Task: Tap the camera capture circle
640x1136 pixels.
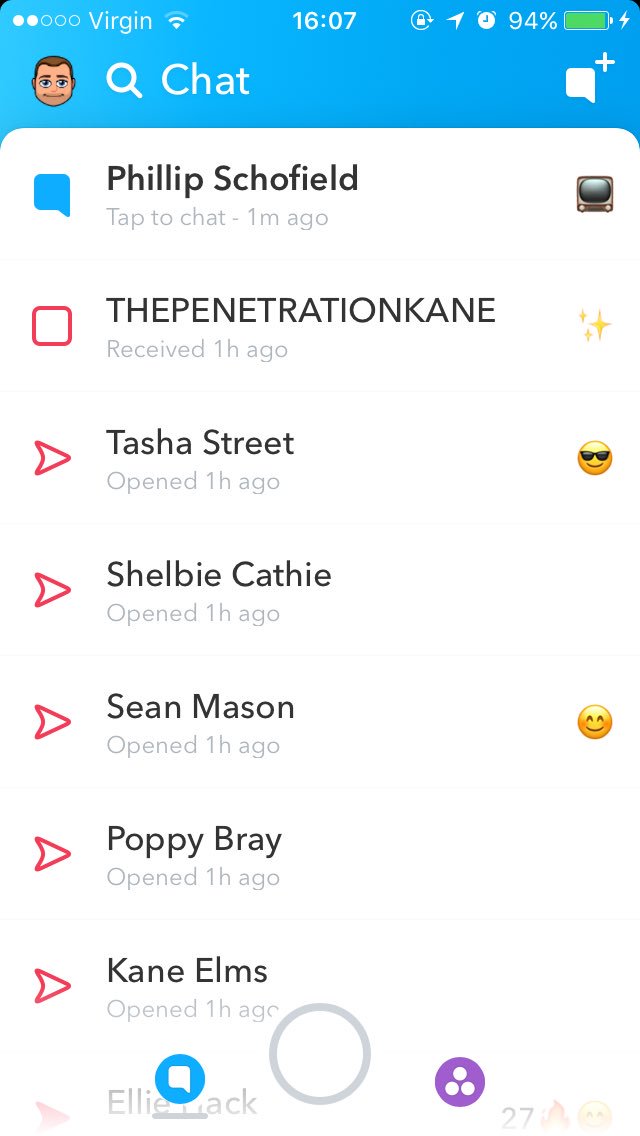Action: click(x=320, y=1054)
